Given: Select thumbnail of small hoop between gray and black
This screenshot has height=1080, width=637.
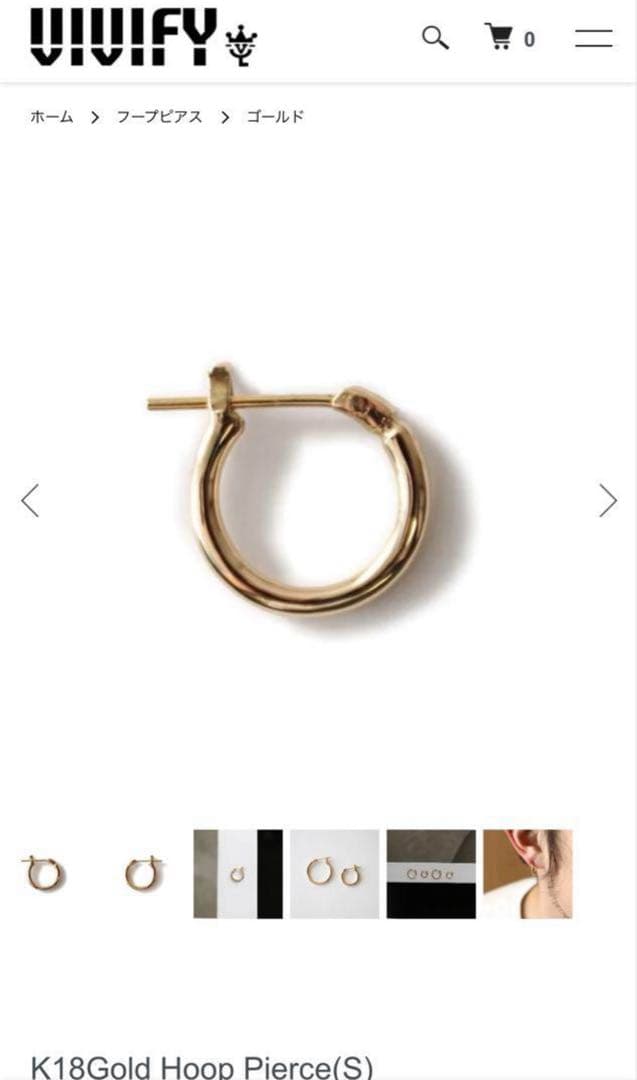Looking at the screenshot, I should [x=238, y=874].
